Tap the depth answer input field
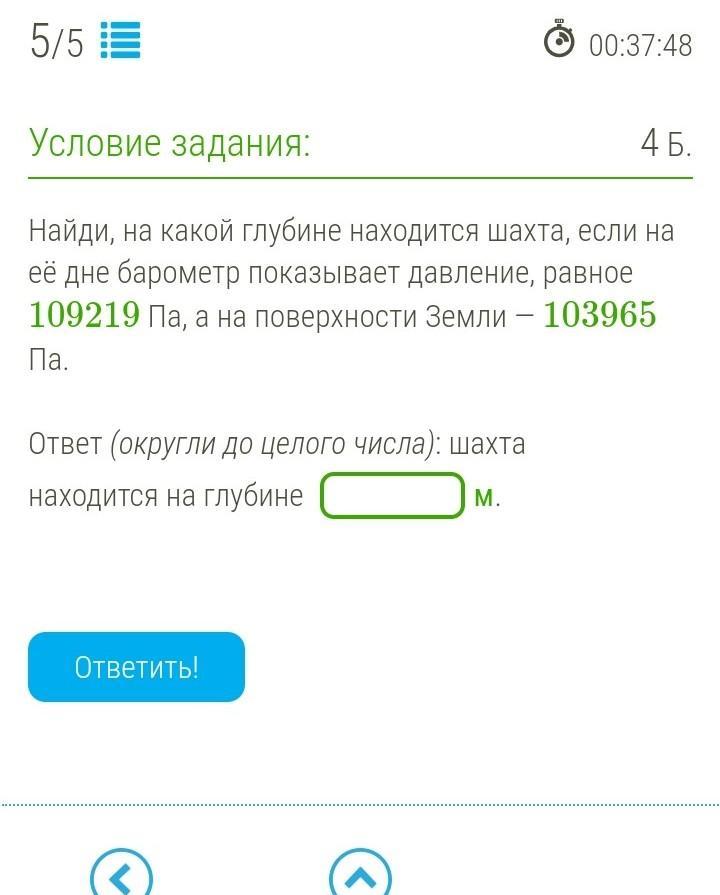 pyautogui.click(x=392, y=496)
